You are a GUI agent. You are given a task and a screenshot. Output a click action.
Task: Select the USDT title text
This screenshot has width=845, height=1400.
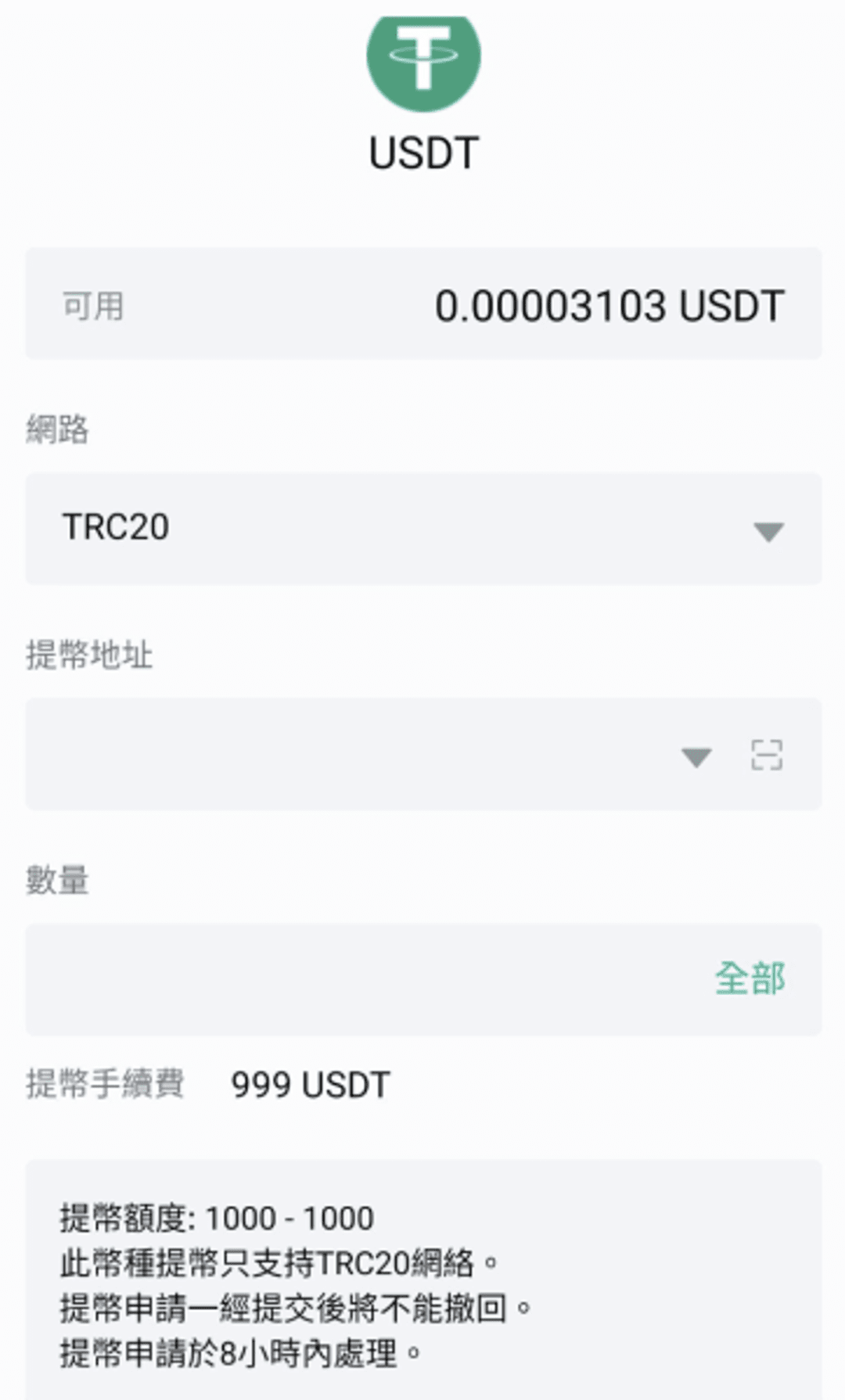[x=423, y=152]
